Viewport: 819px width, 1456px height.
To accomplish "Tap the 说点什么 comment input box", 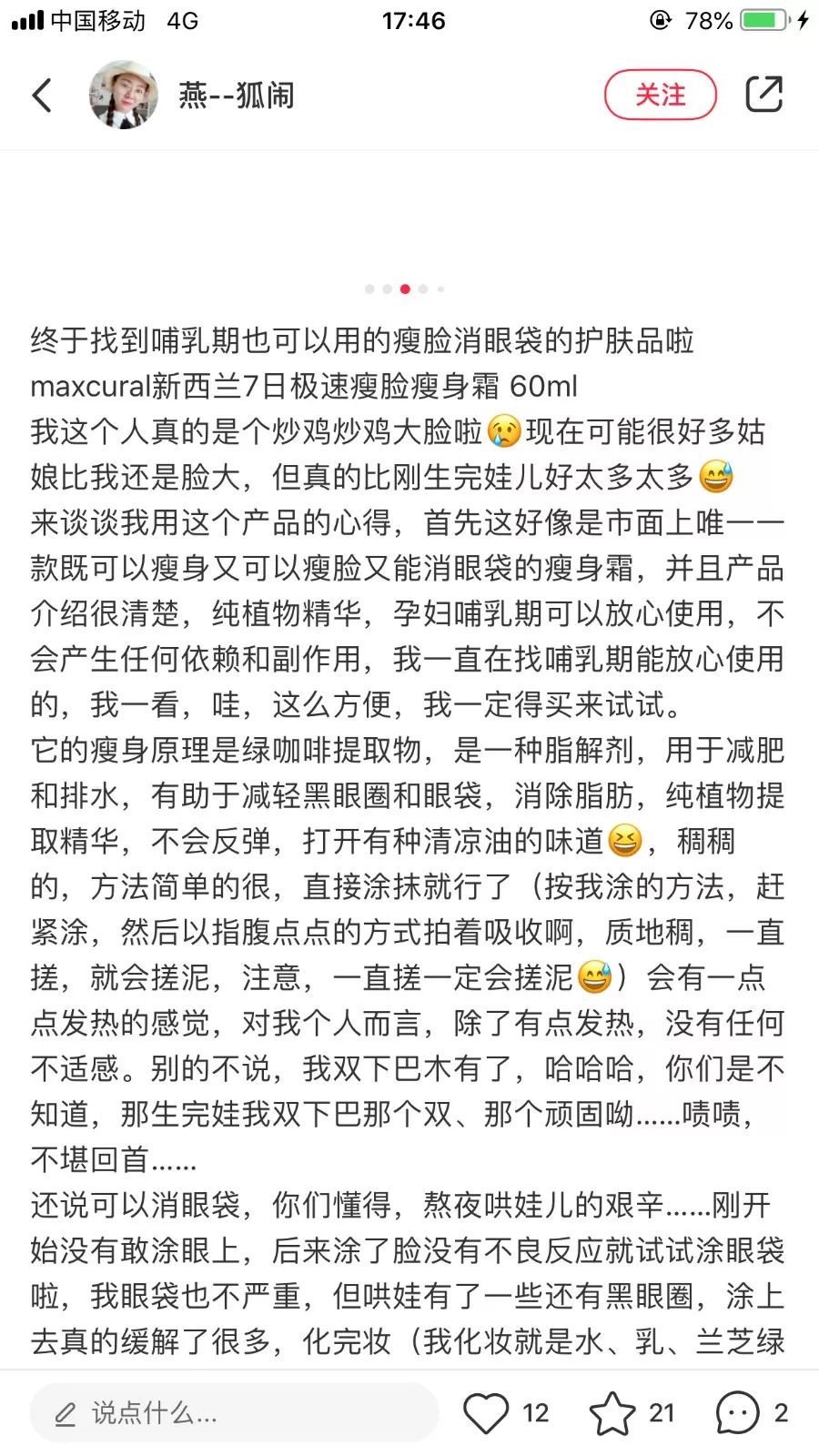I will [x=234, y=1412].
